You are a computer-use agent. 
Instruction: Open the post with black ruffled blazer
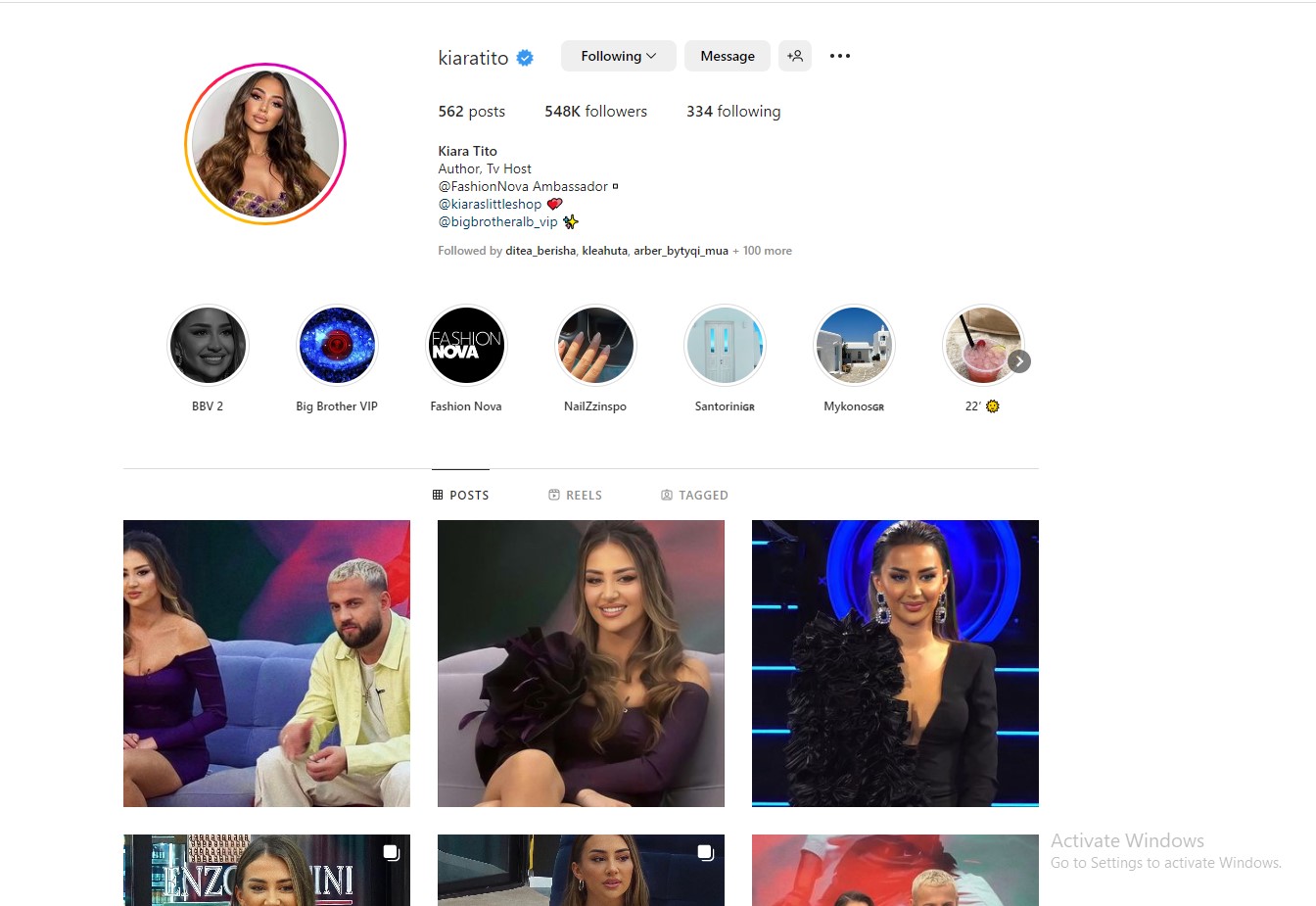pyautogui.click(x=895, y=663)
